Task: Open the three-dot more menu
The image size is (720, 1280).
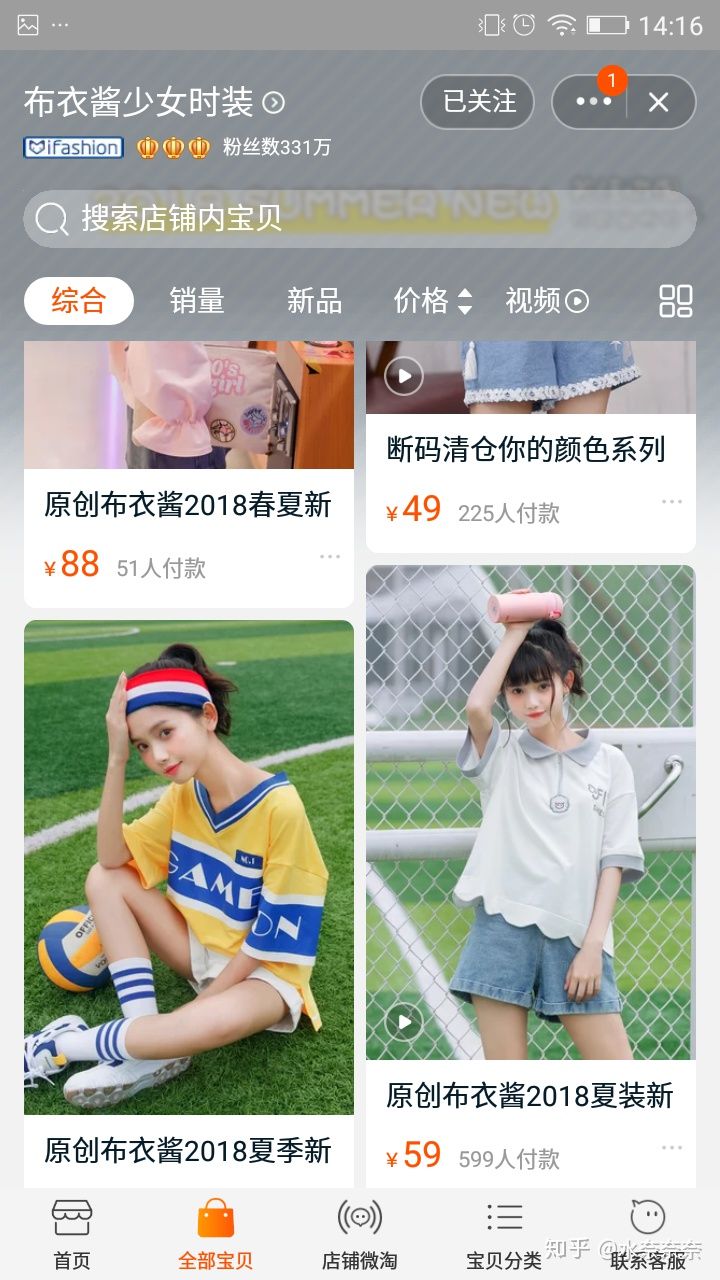Action: (593, 102)
